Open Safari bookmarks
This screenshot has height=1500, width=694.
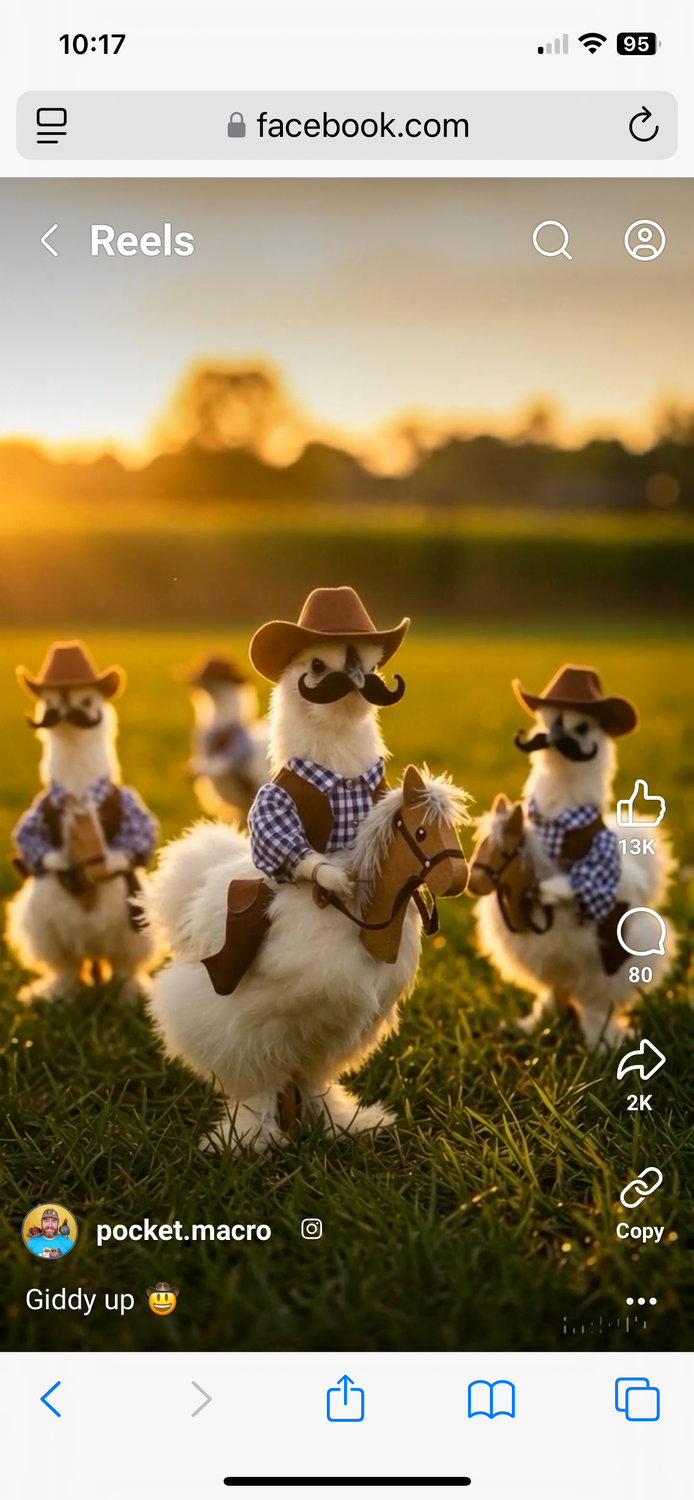491,1399
